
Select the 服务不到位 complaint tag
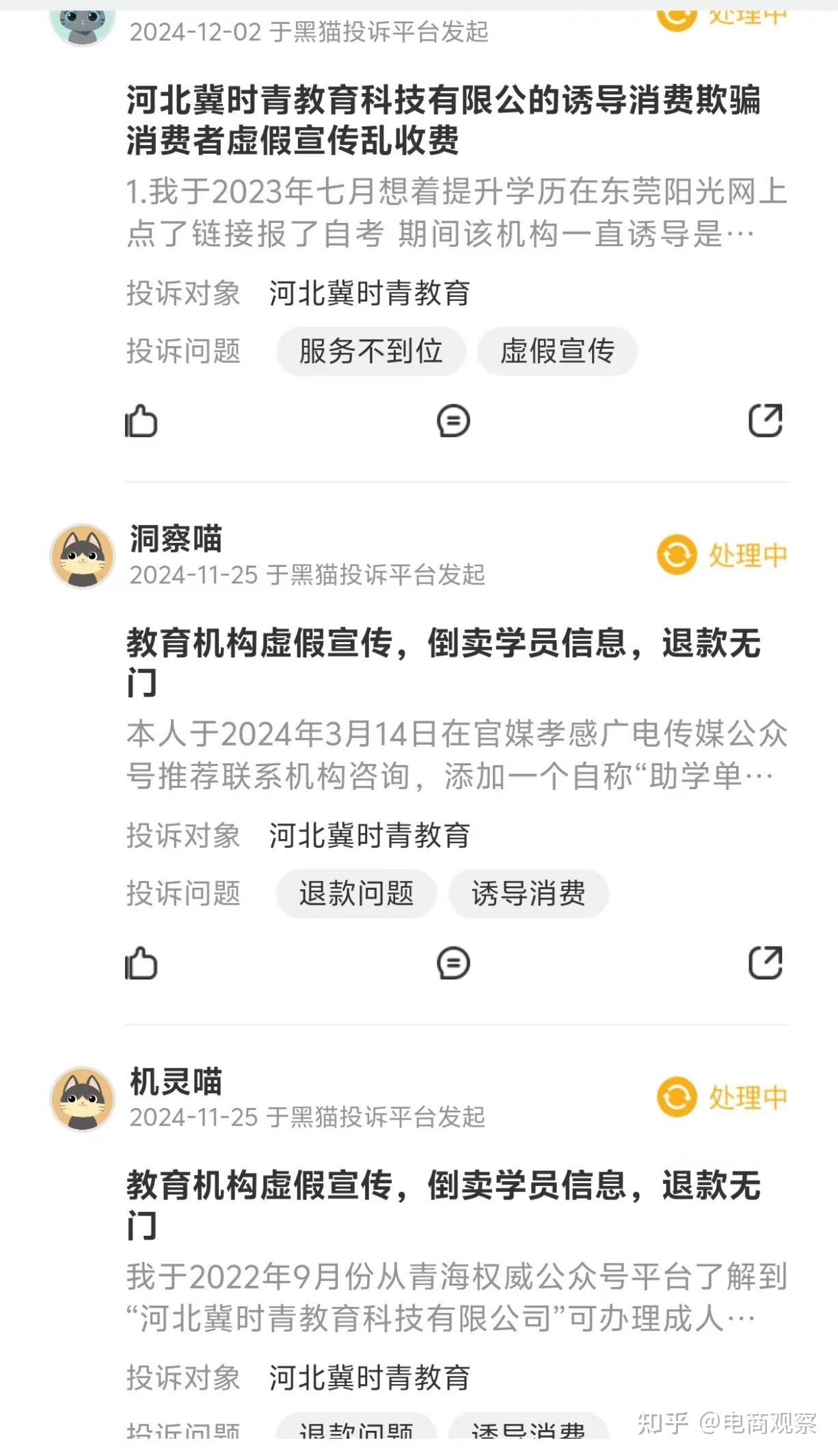click(x=369, y=350)
